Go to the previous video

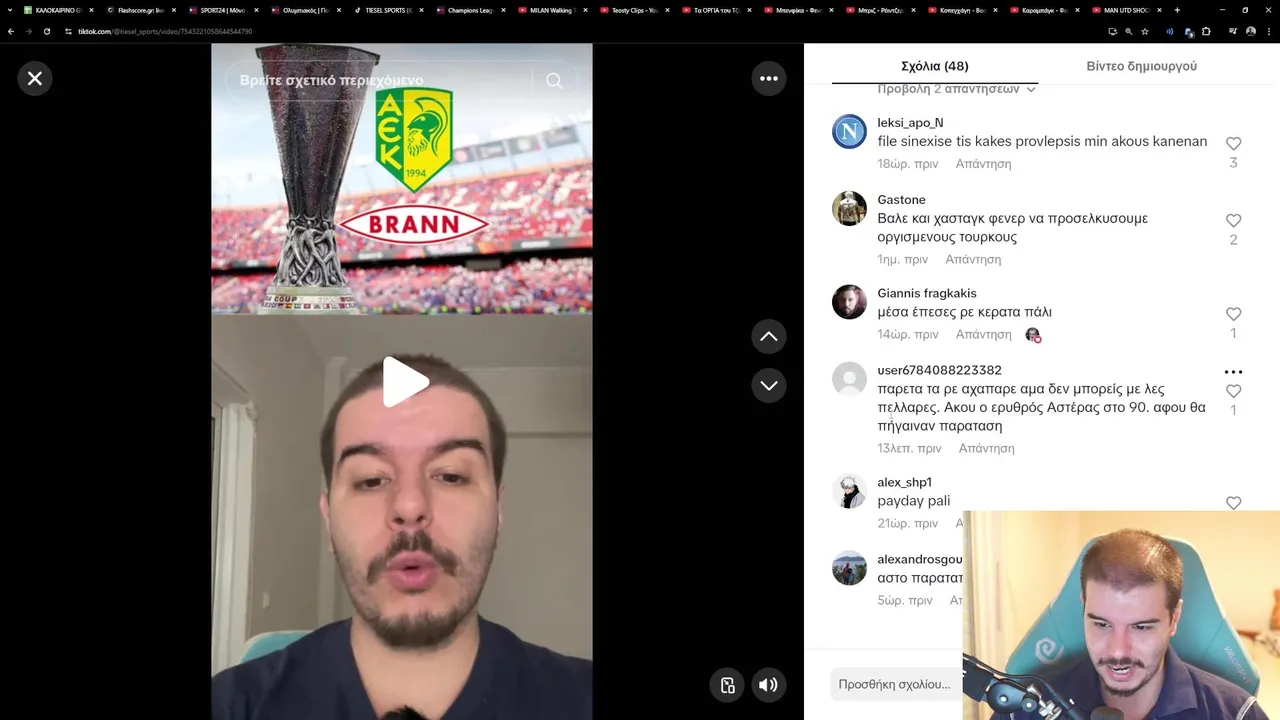(x=768, y=337)
